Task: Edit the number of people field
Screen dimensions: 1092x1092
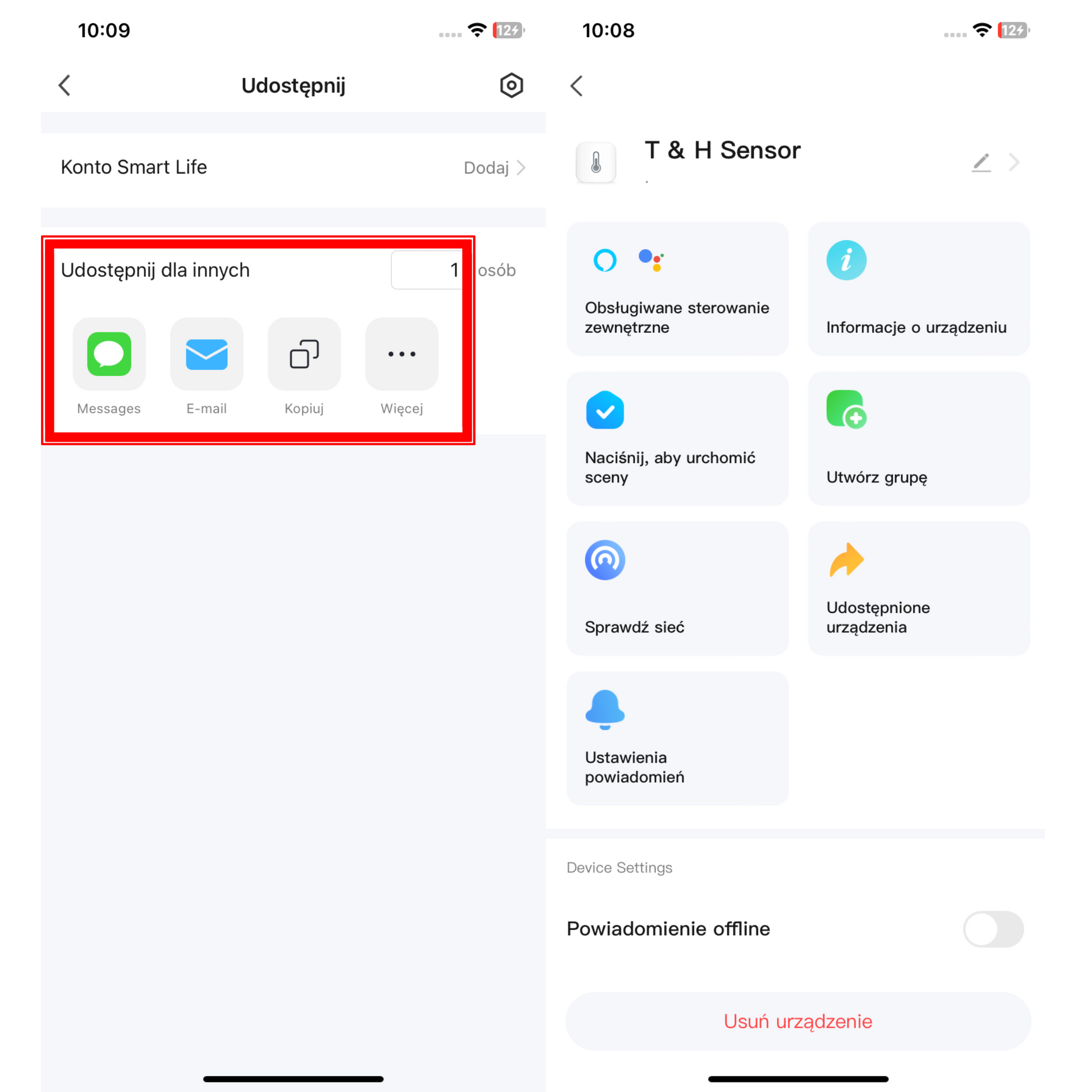Action: [x=428, y=270]
